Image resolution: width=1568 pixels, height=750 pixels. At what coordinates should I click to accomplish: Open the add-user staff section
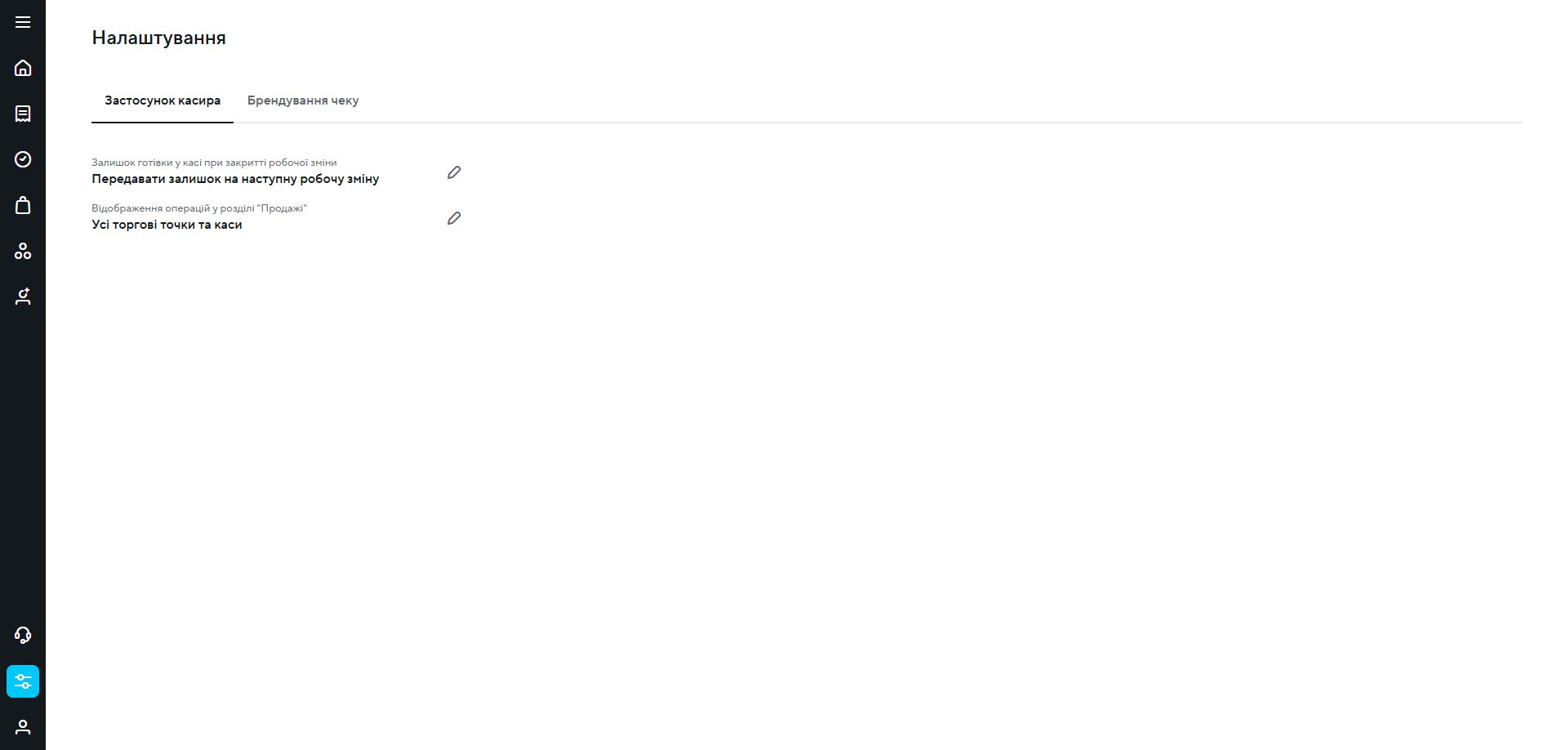23,297
